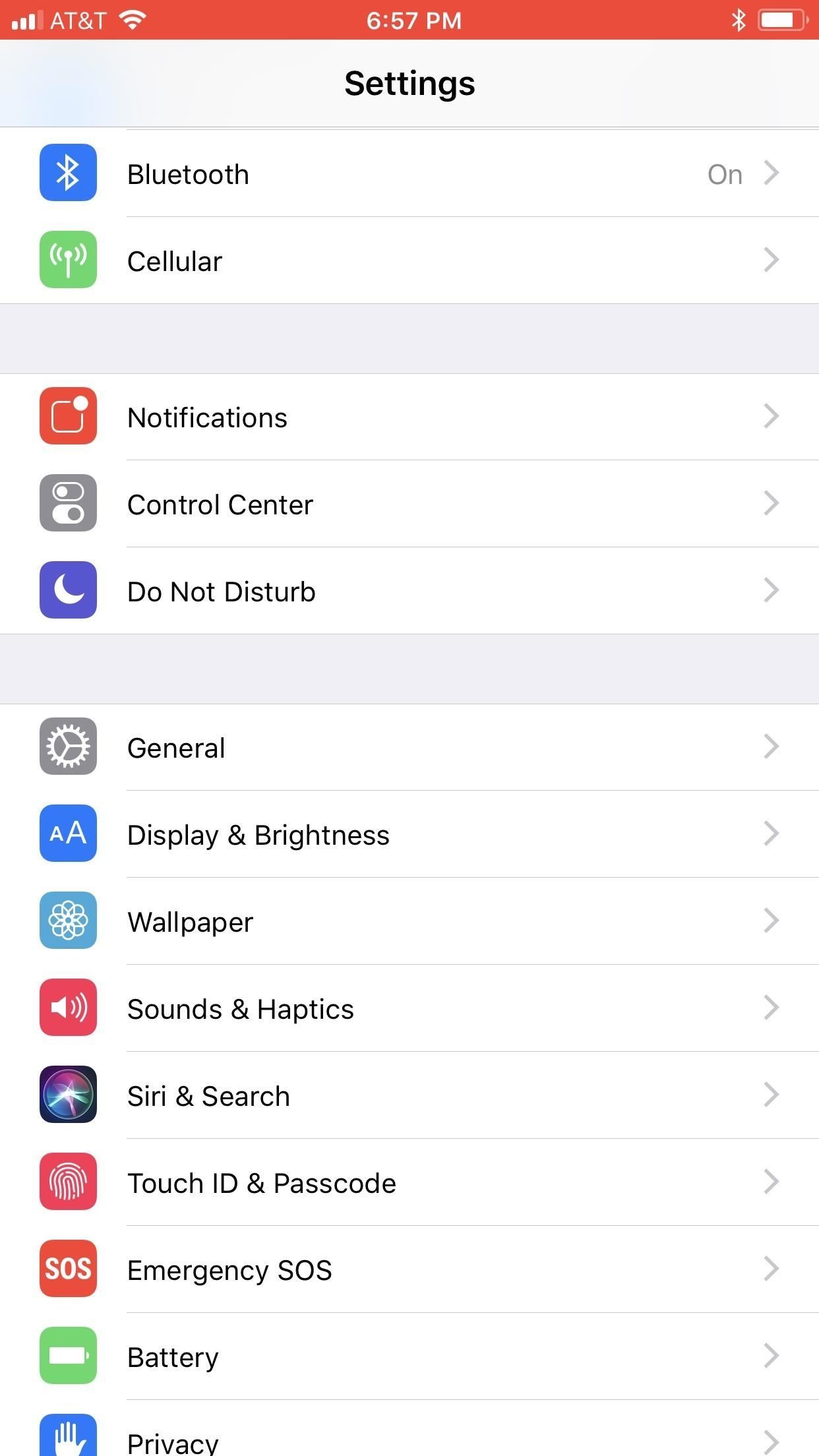819x1456 pixels.
Task: Click the Wallpaper flower icon
Action: point(68,921)
